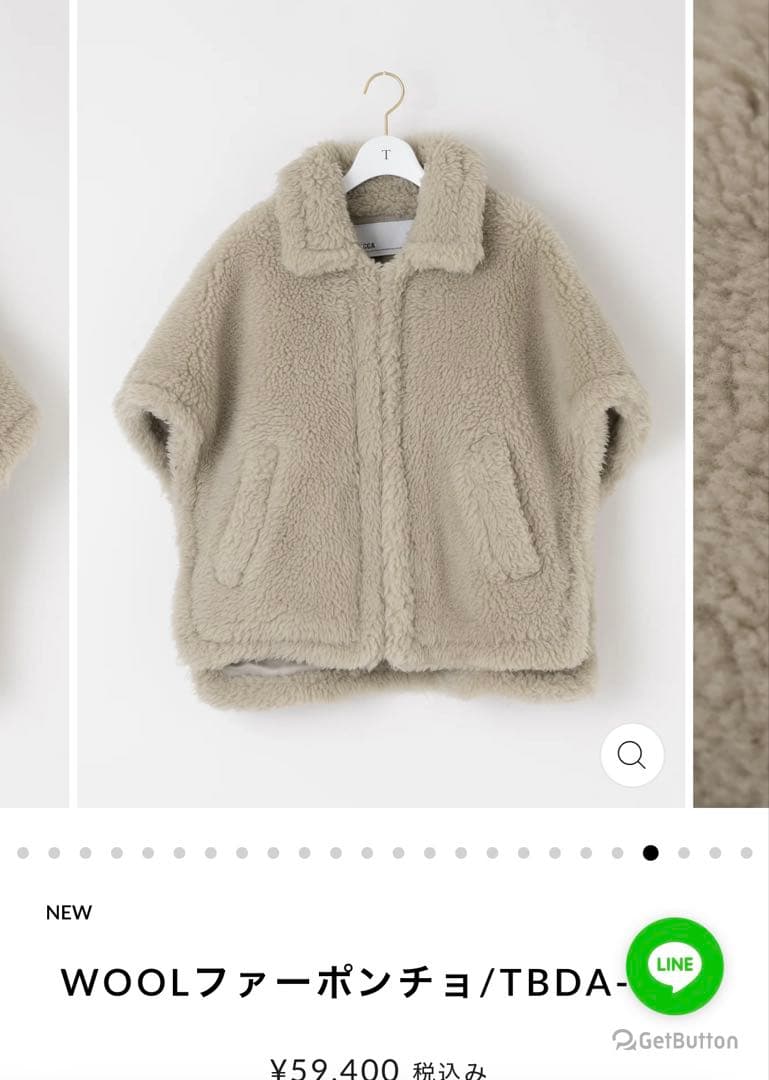
Task: Jump to the last image dot
Action: (x=746, y=853)
